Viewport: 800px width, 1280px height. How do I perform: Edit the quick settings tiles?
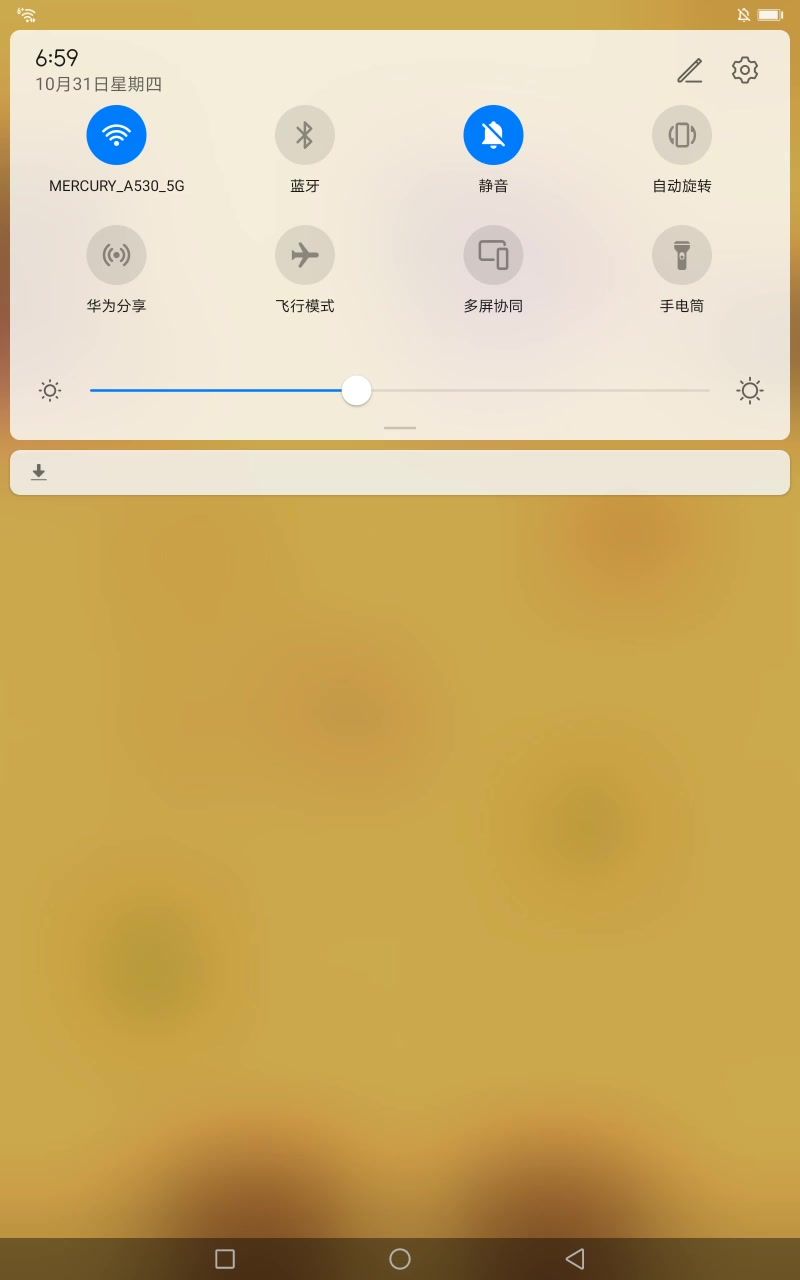[690, 70]
